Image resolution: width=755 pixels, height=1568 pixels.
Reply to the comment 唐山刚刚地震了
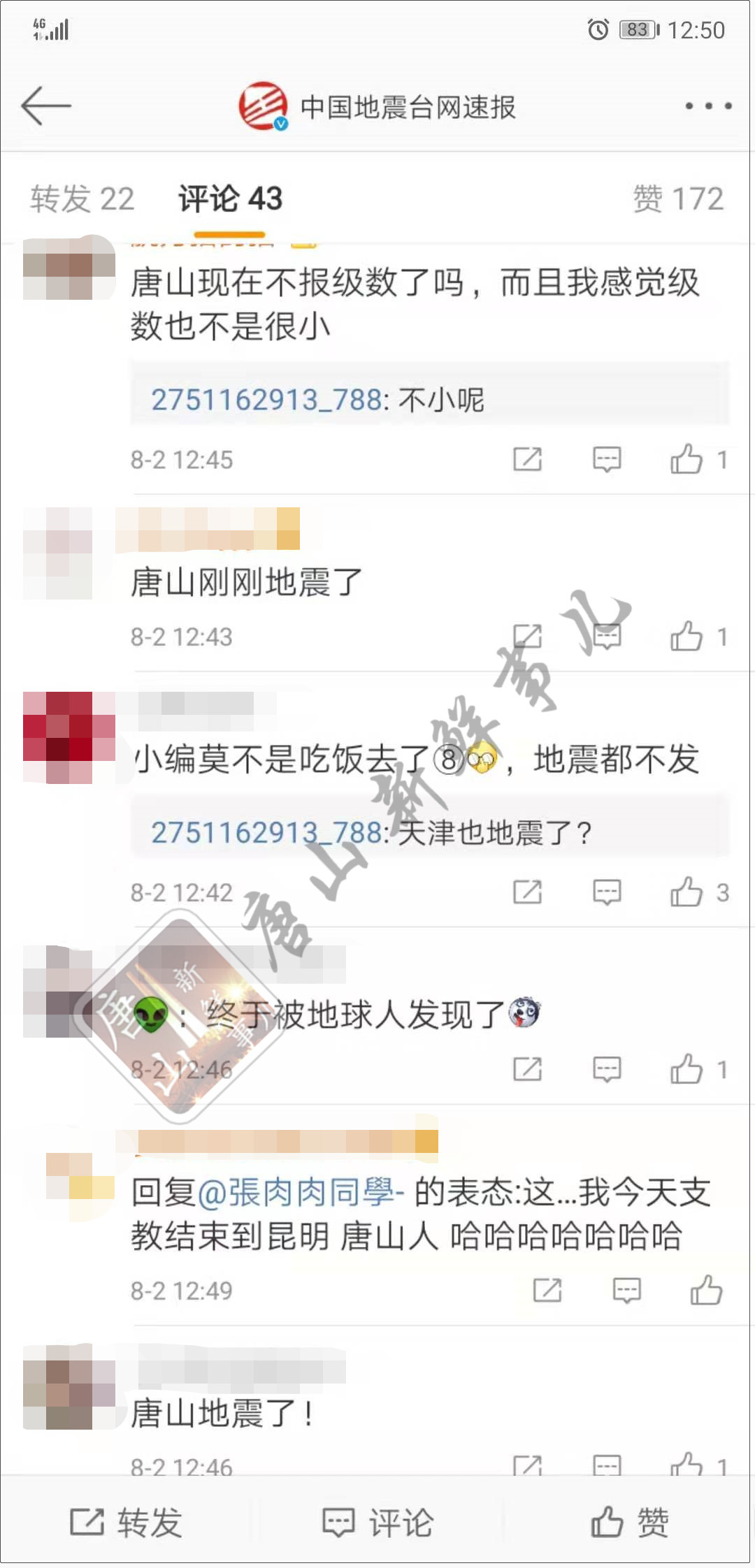coord(606,637)
